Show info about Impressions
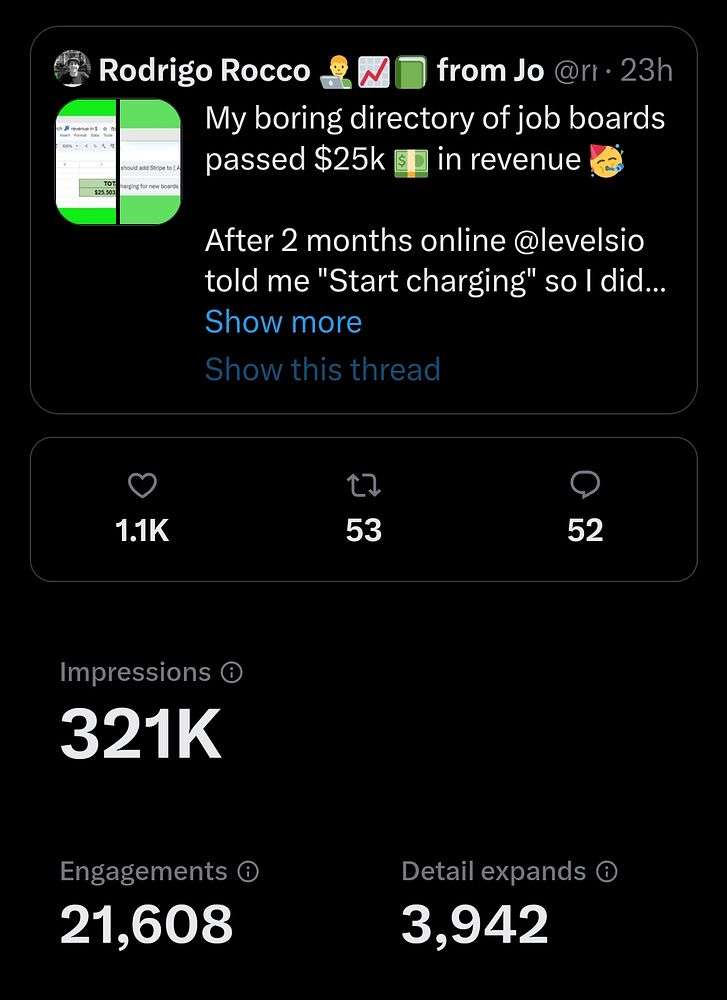The width and height of the screenshot is (727, 1000). point(232,673)
